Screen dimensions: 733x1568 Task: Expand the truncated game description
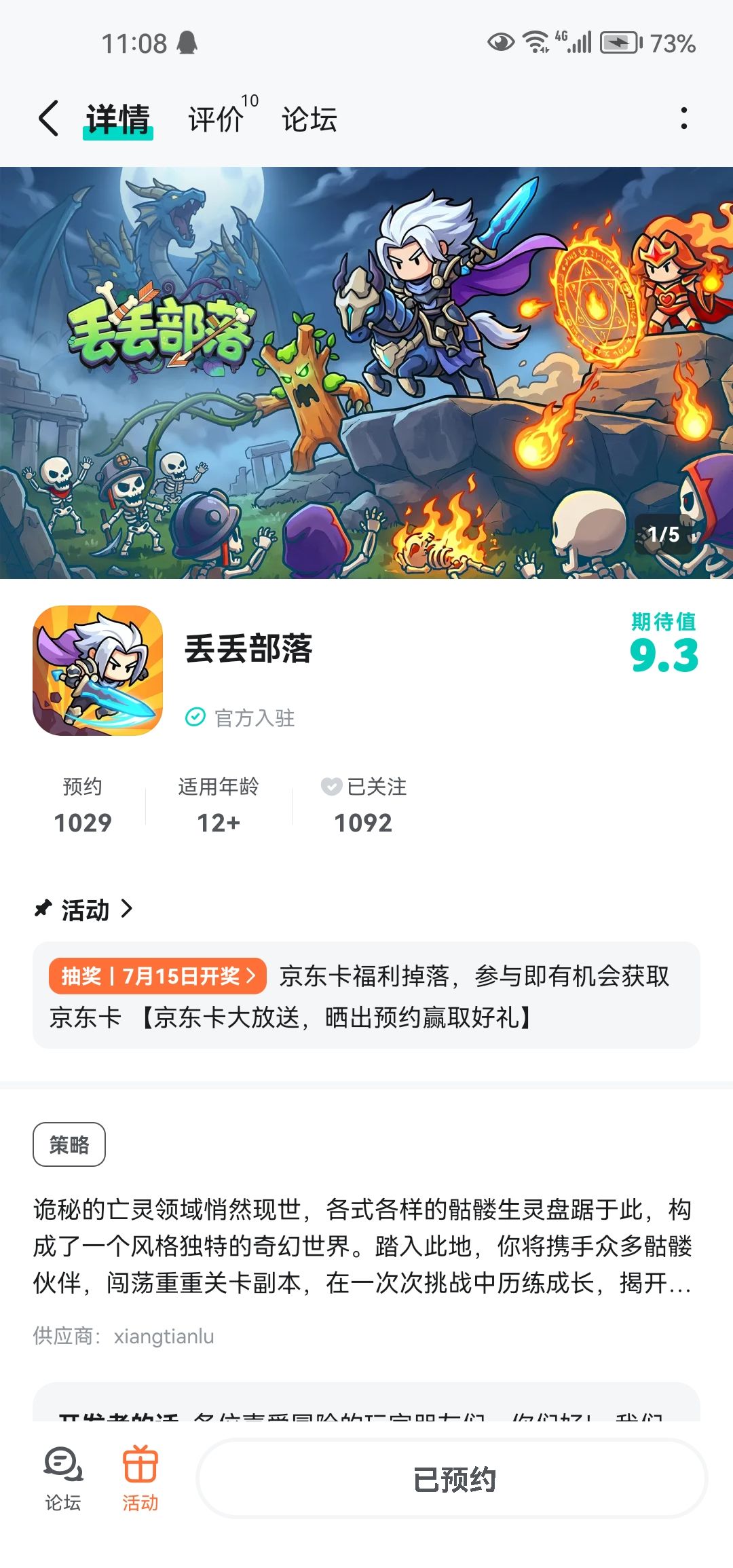[x=362, y=1246]
